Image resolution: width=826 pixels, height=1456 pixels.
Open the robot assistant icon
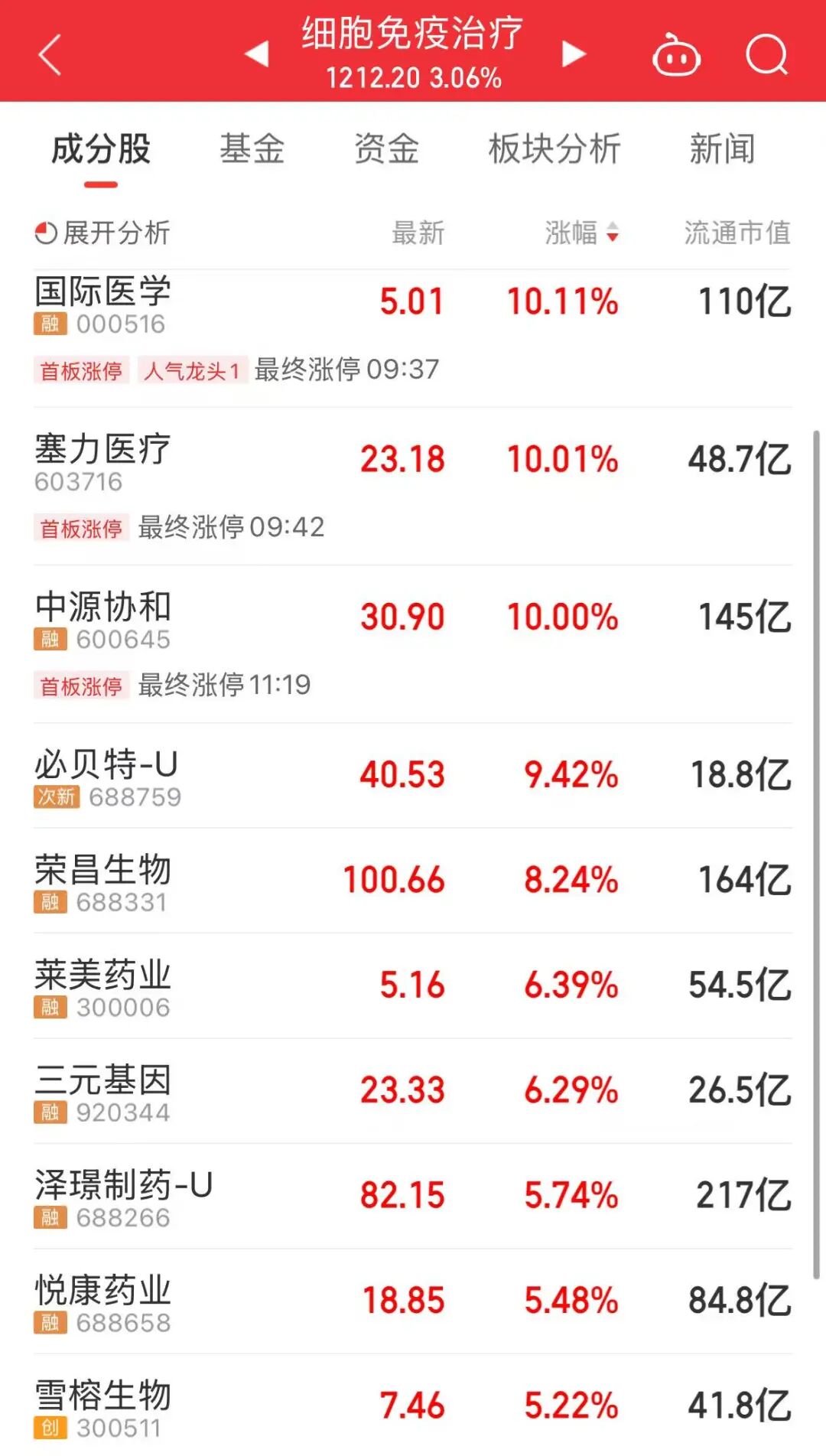[x=676, y=56]
